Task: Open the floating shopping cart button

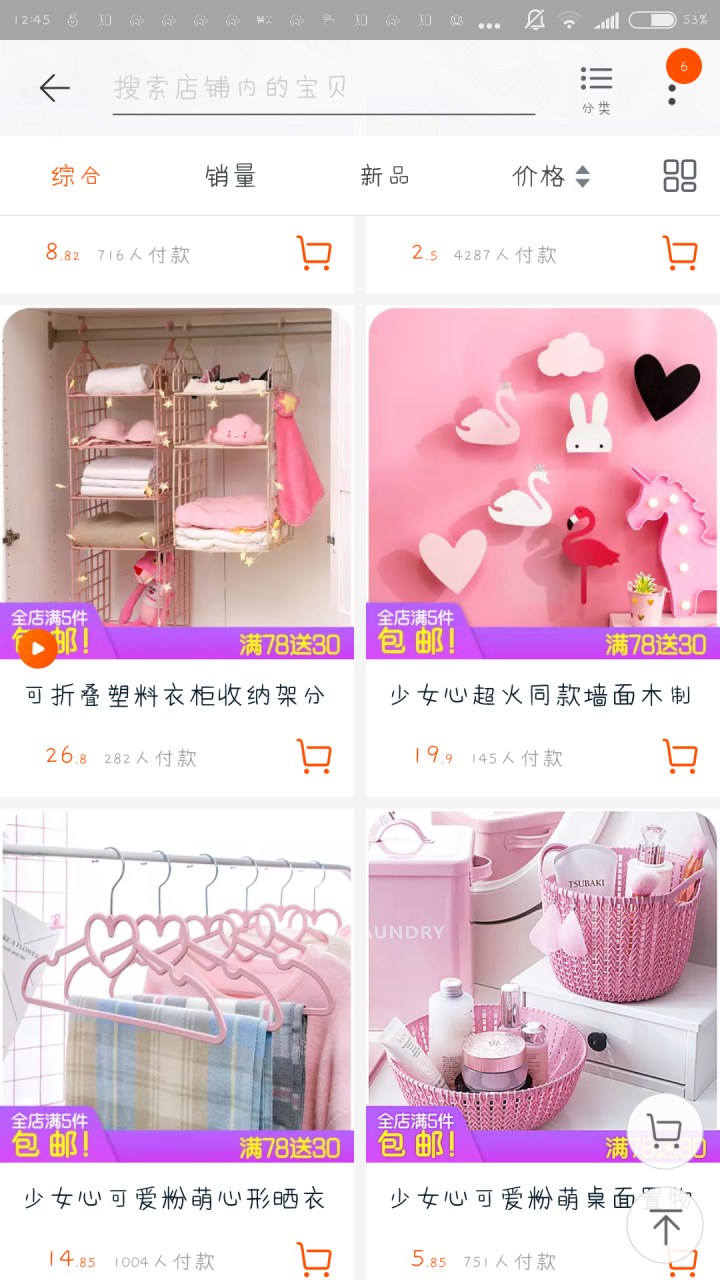Action: point(664,1131)
